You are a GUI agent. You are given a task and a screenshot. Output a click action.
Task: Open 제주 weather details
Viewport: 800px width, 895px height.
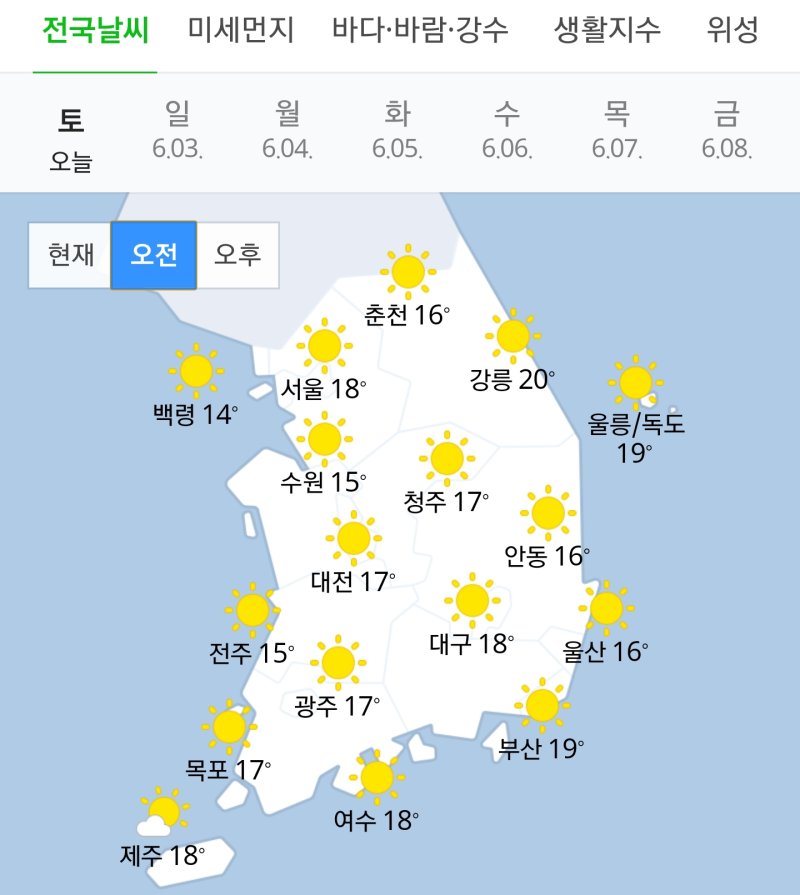click(161, 832)
